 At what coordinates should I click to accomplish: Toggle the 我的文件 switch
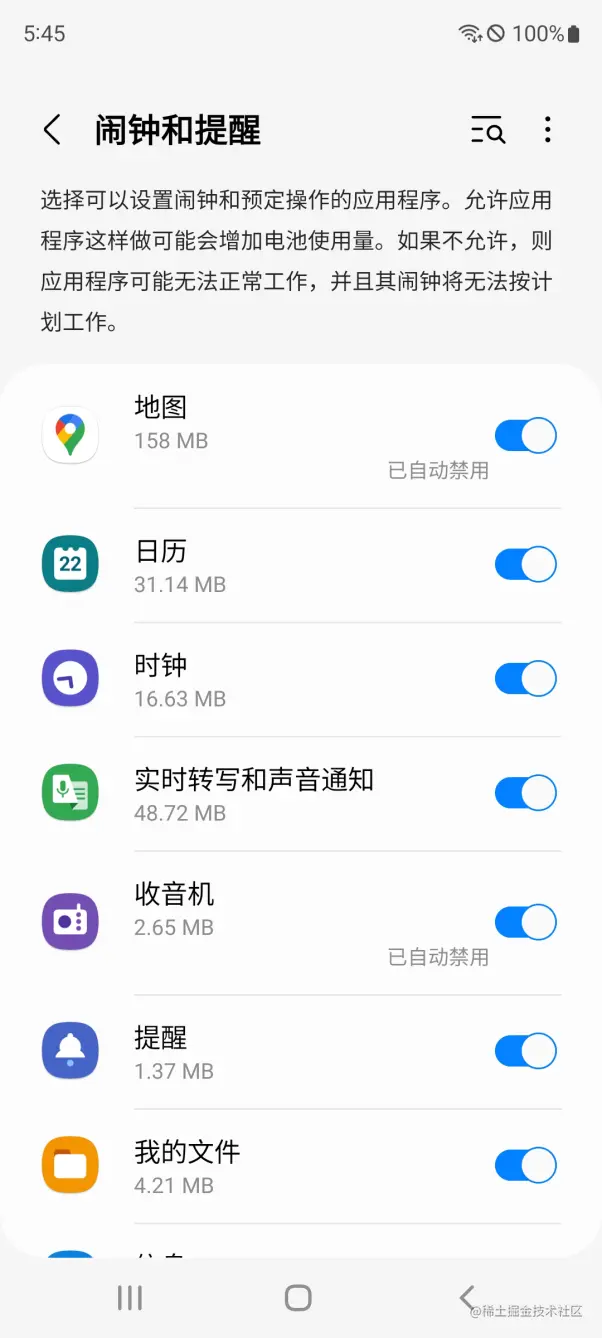click(x=525, y=1165)
